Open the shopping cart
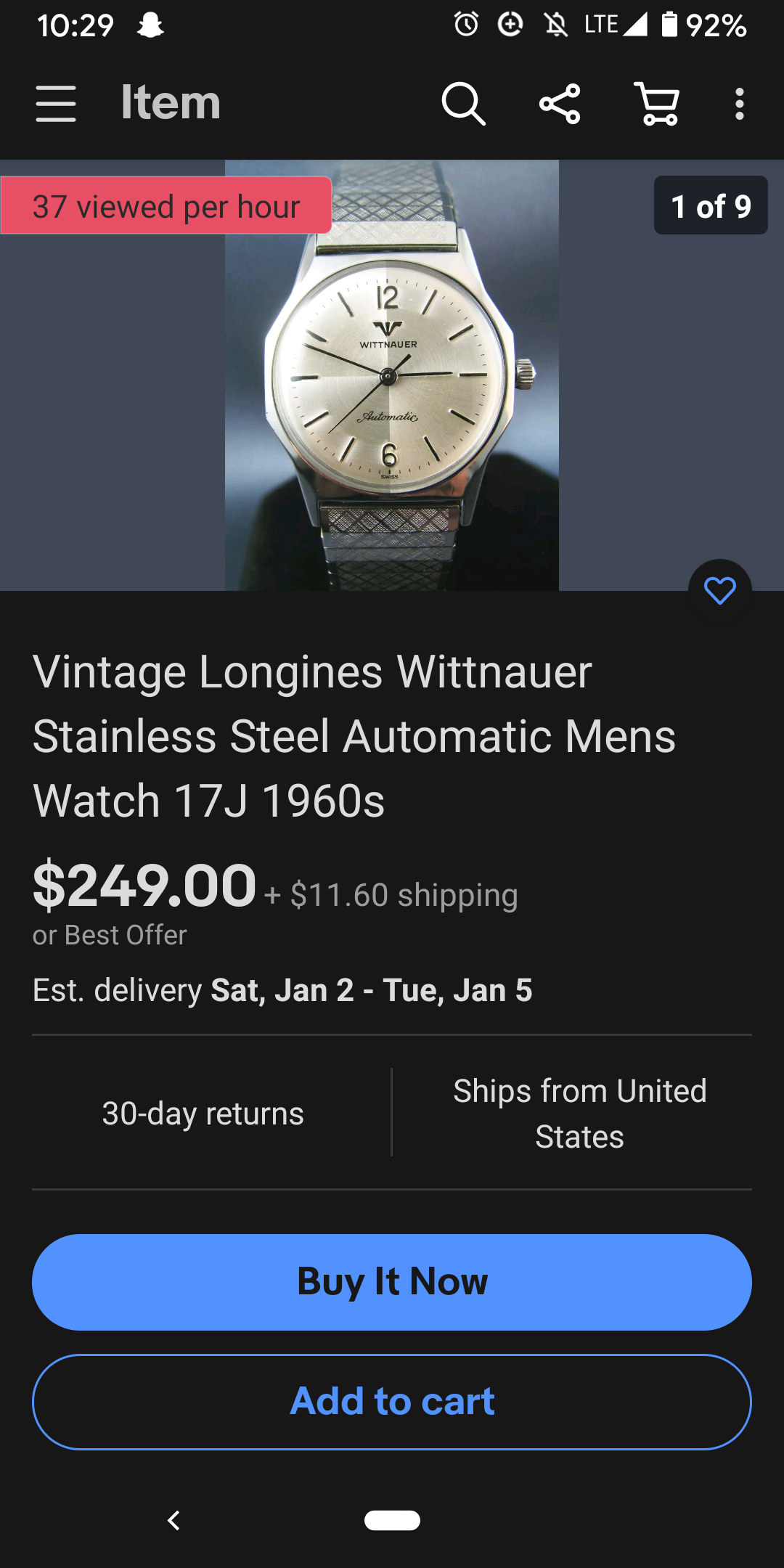Image resolution: width=784 pixels, height=1568 pixels. [x=657, y=104]
